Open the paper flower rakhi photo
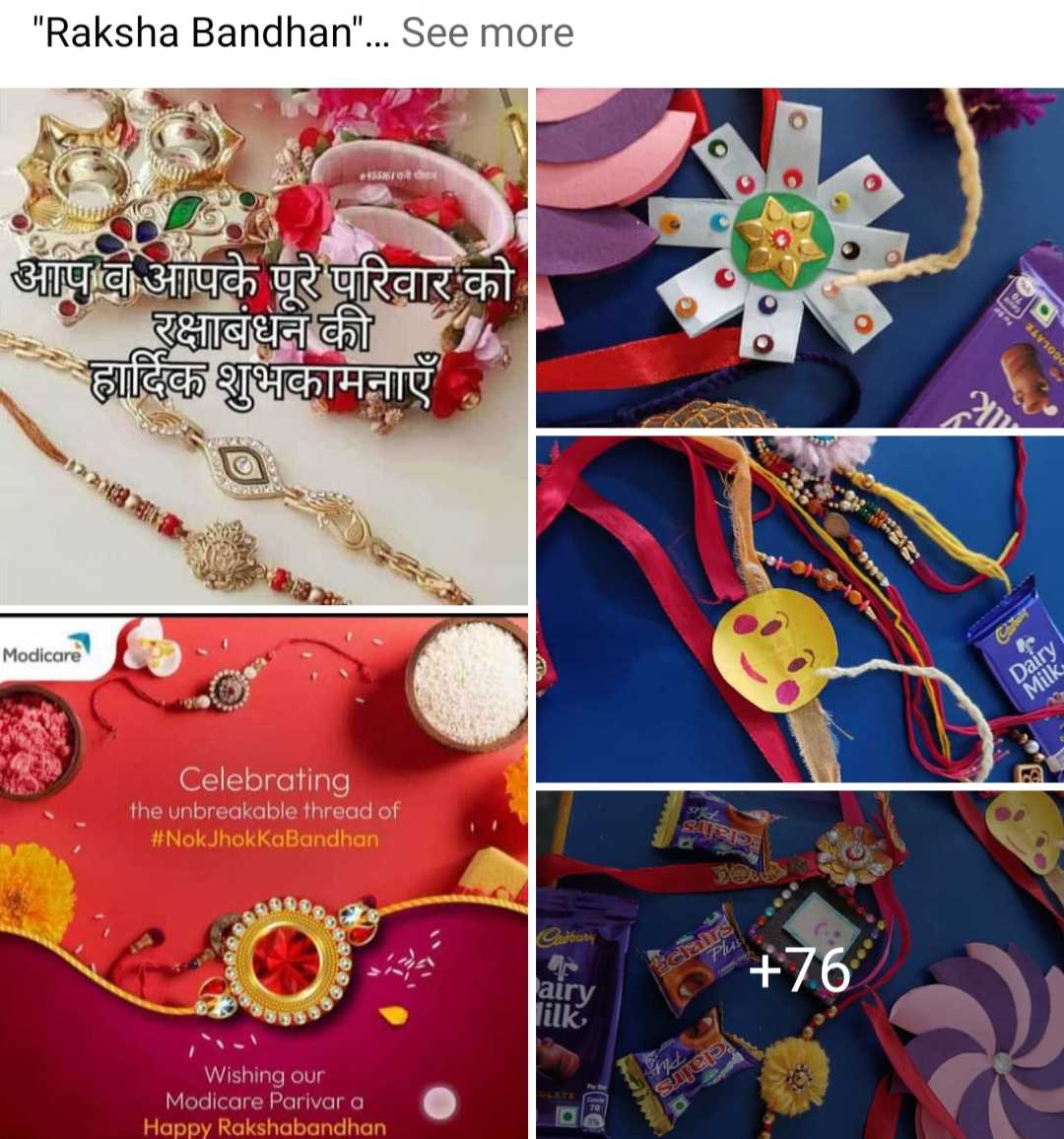Screen dimensions: 1064x1139 coord(799,258)
